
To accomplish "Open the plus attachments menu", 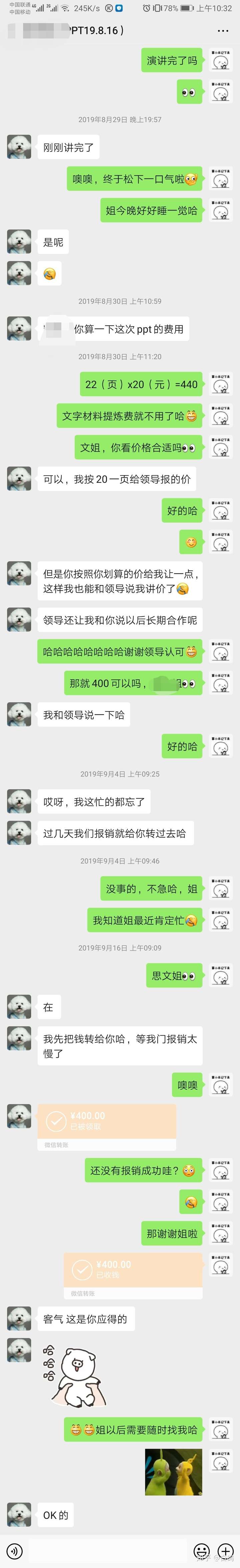I will tap(225, 1551).
